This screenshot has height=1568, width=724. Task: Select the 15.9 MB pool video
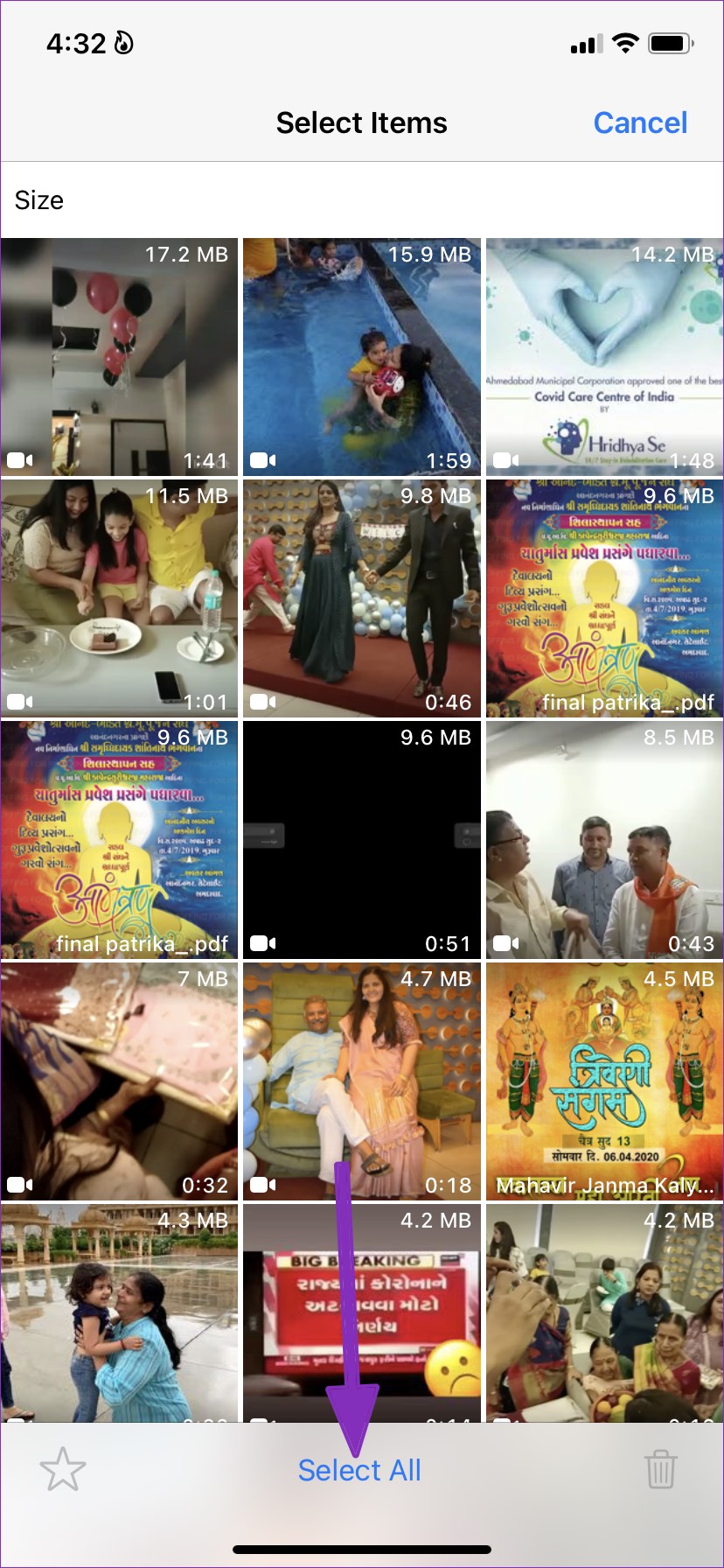[362, 357]
